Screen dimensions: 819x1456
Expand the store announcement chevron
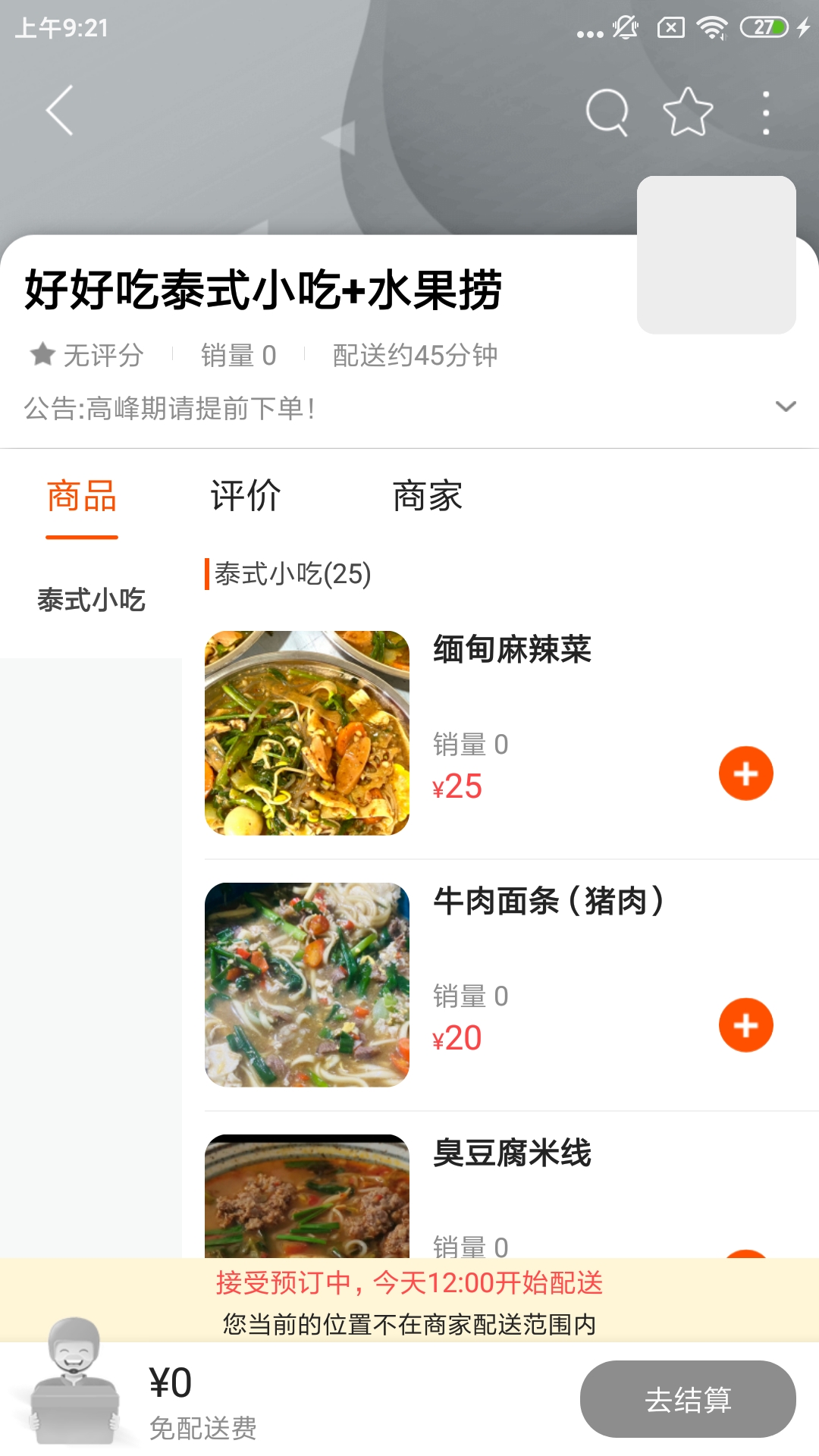[x=786, y=406]
